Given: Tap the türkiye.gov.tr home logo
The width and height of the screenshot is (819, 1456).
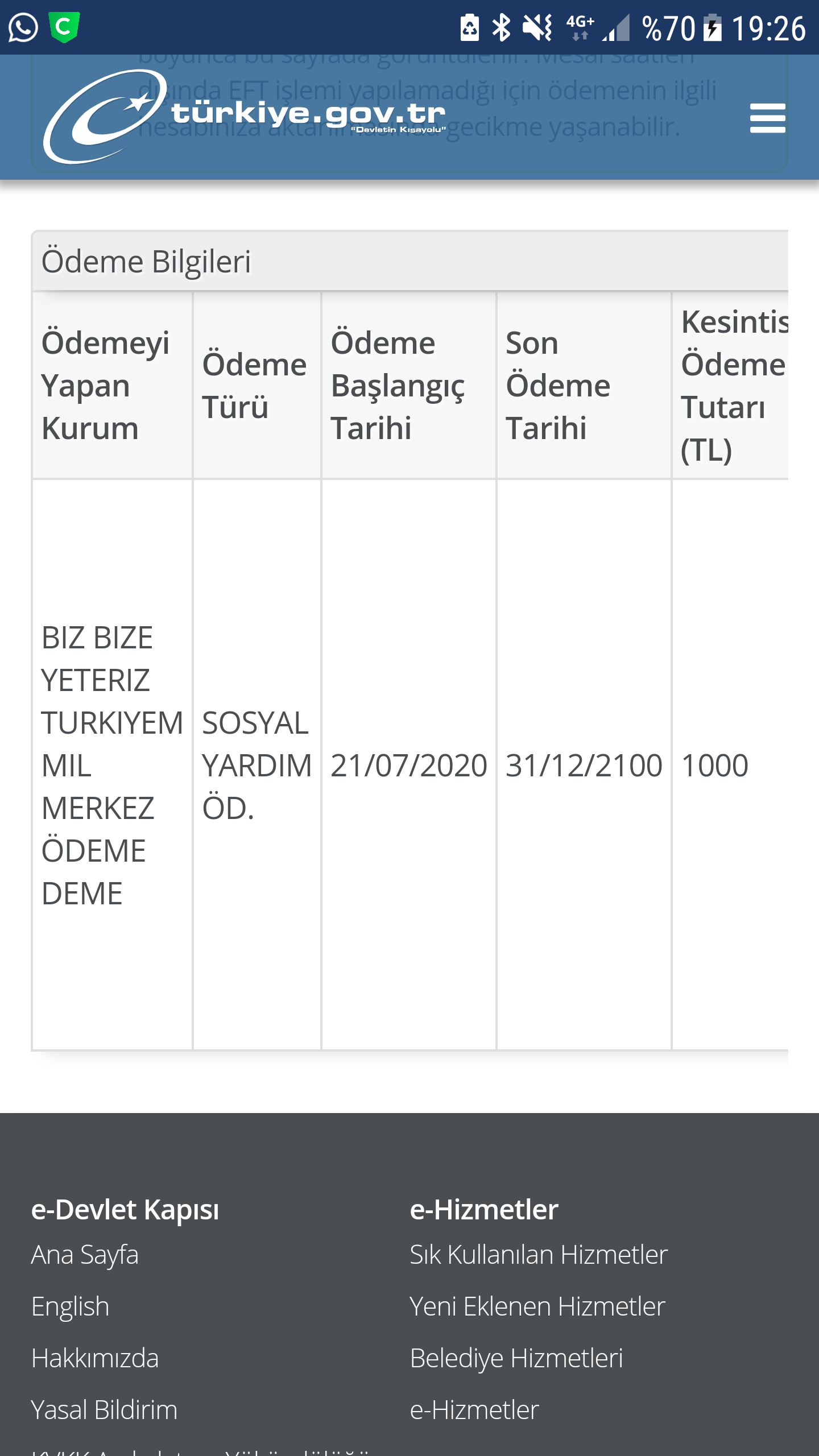Looking at the screenshot, I should pyautogui.click(x=245, y=117).
